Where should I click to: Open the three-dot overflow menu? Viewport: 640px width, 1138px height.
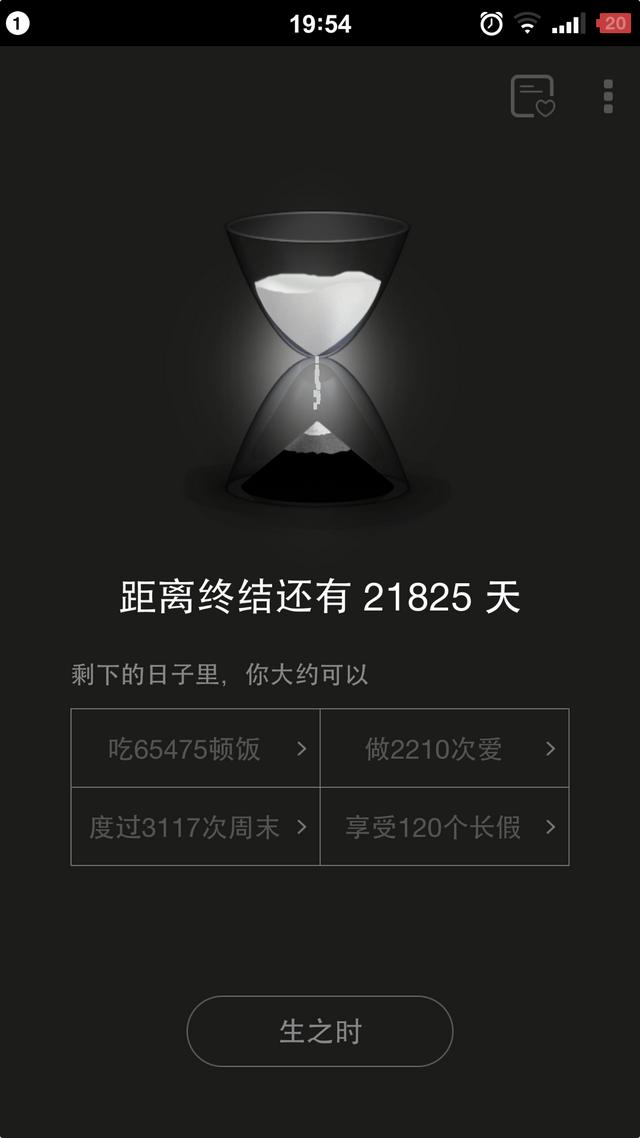pyautogui.click(x=608, y=96)
